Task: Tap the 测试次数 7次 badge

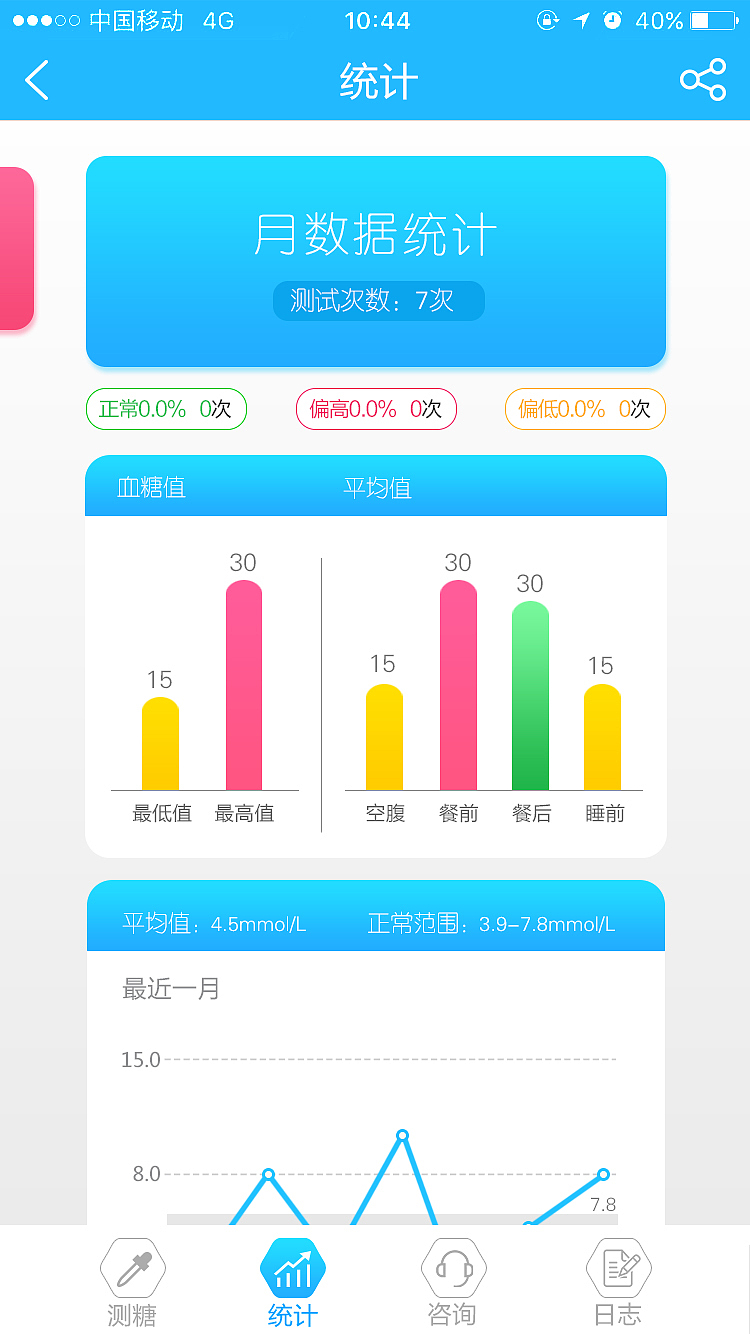Action: click(377, 300)
